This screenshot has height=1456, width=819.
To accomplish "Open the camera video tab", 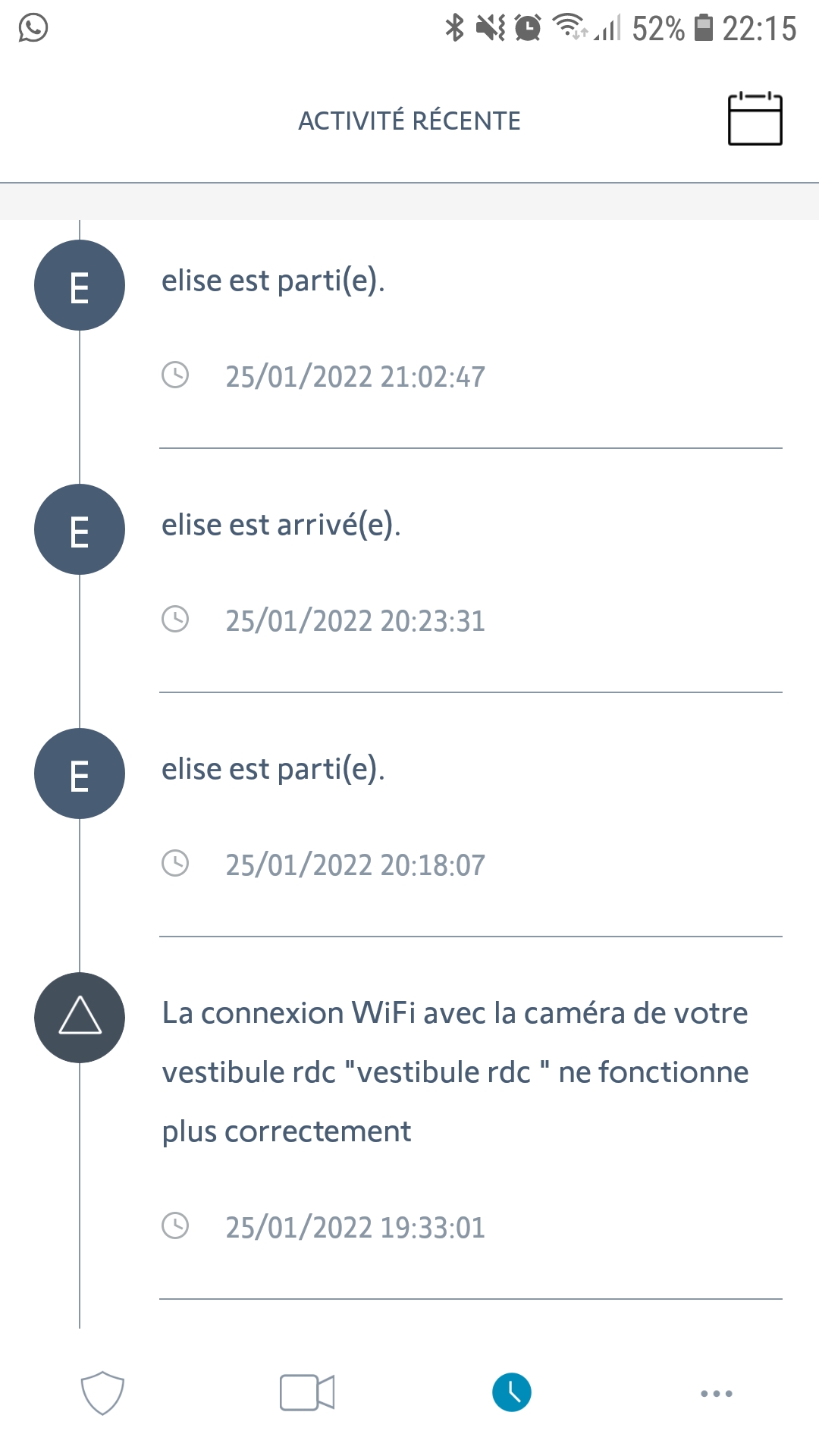I will (x=307, y=1393).
